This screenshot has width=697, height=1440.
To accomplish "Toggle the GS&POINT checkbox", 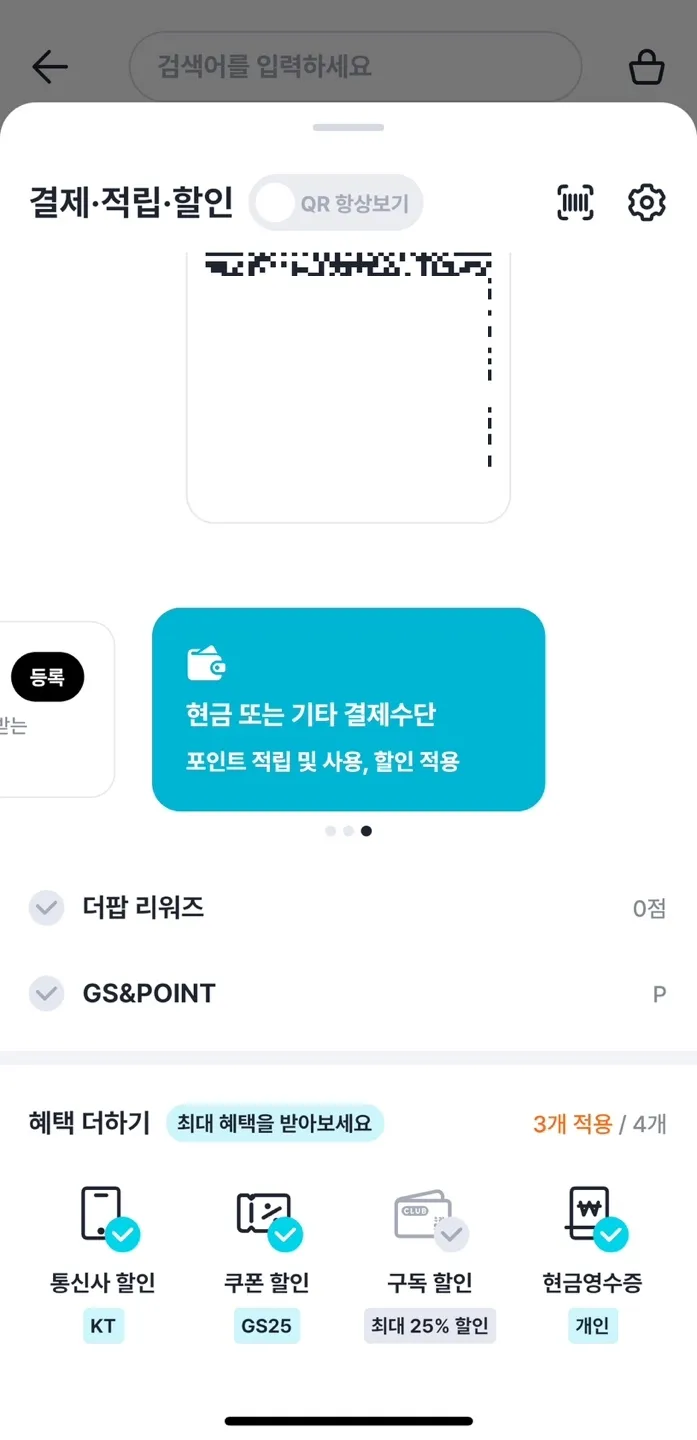I will coord(46,994).
